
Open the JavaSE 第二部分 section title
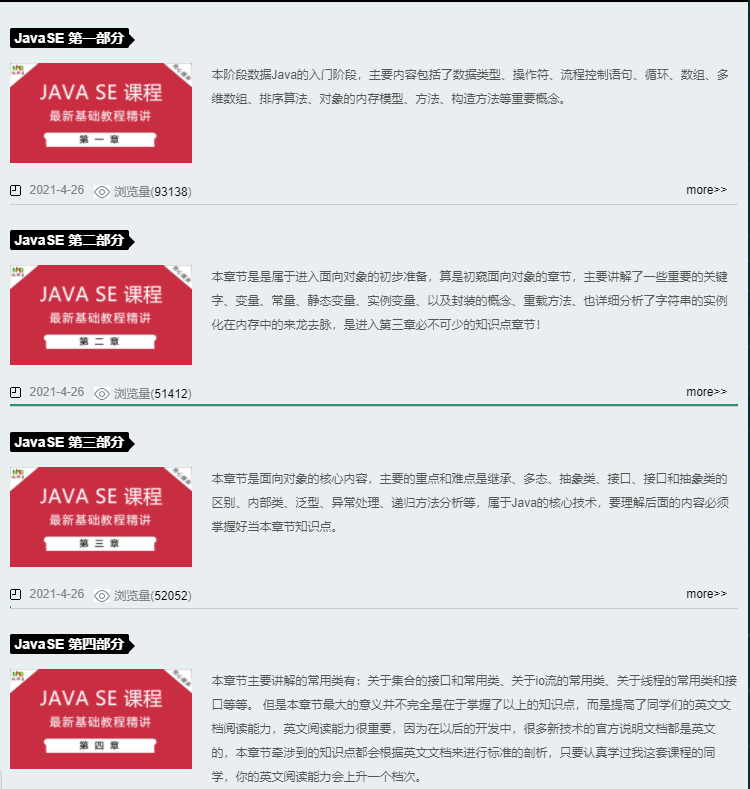[x=69, y=241]
